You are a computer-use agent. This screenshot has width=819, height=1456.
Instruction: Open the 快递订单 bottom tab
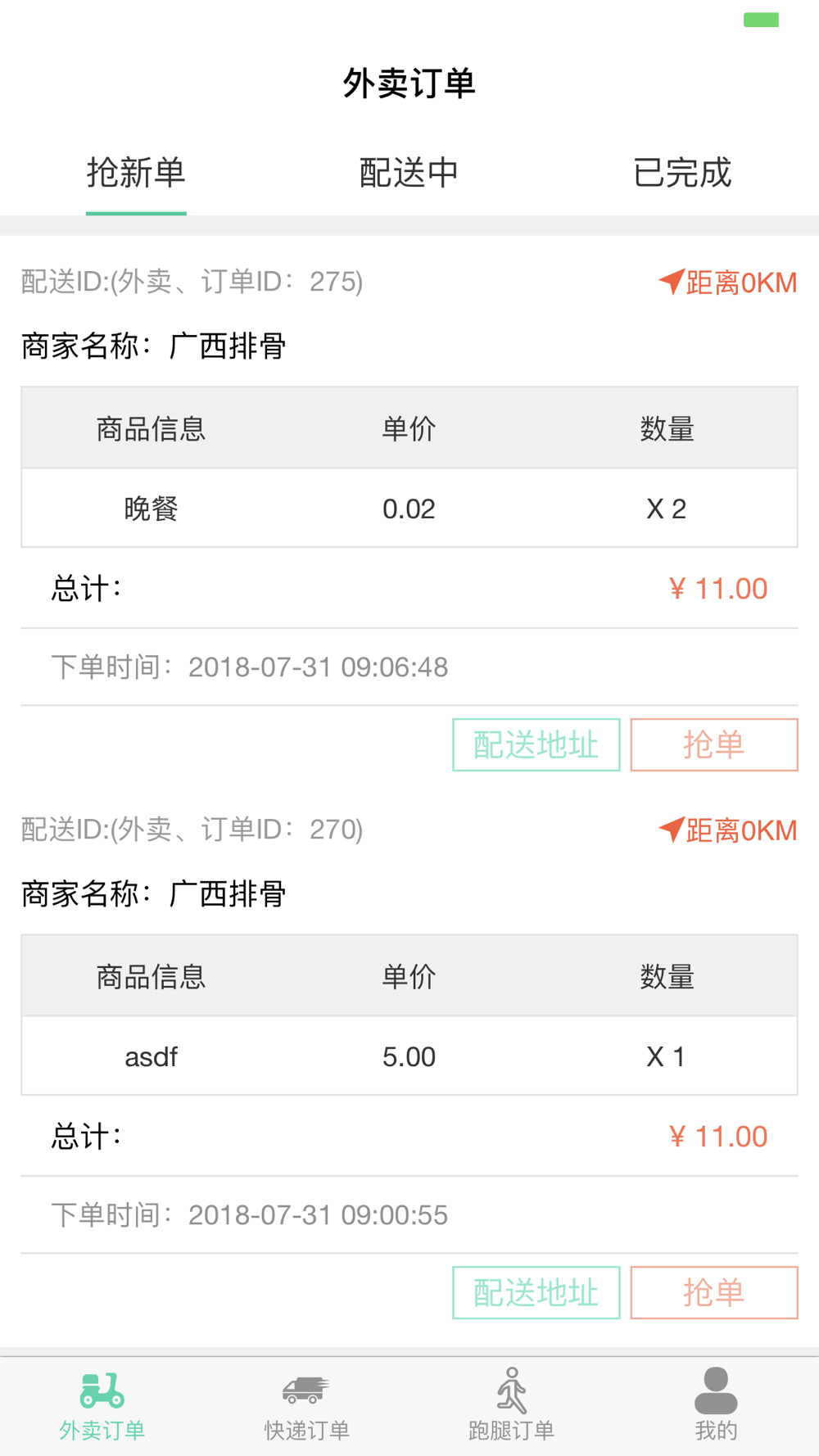pyautogui.click(x=307, y=1406)
